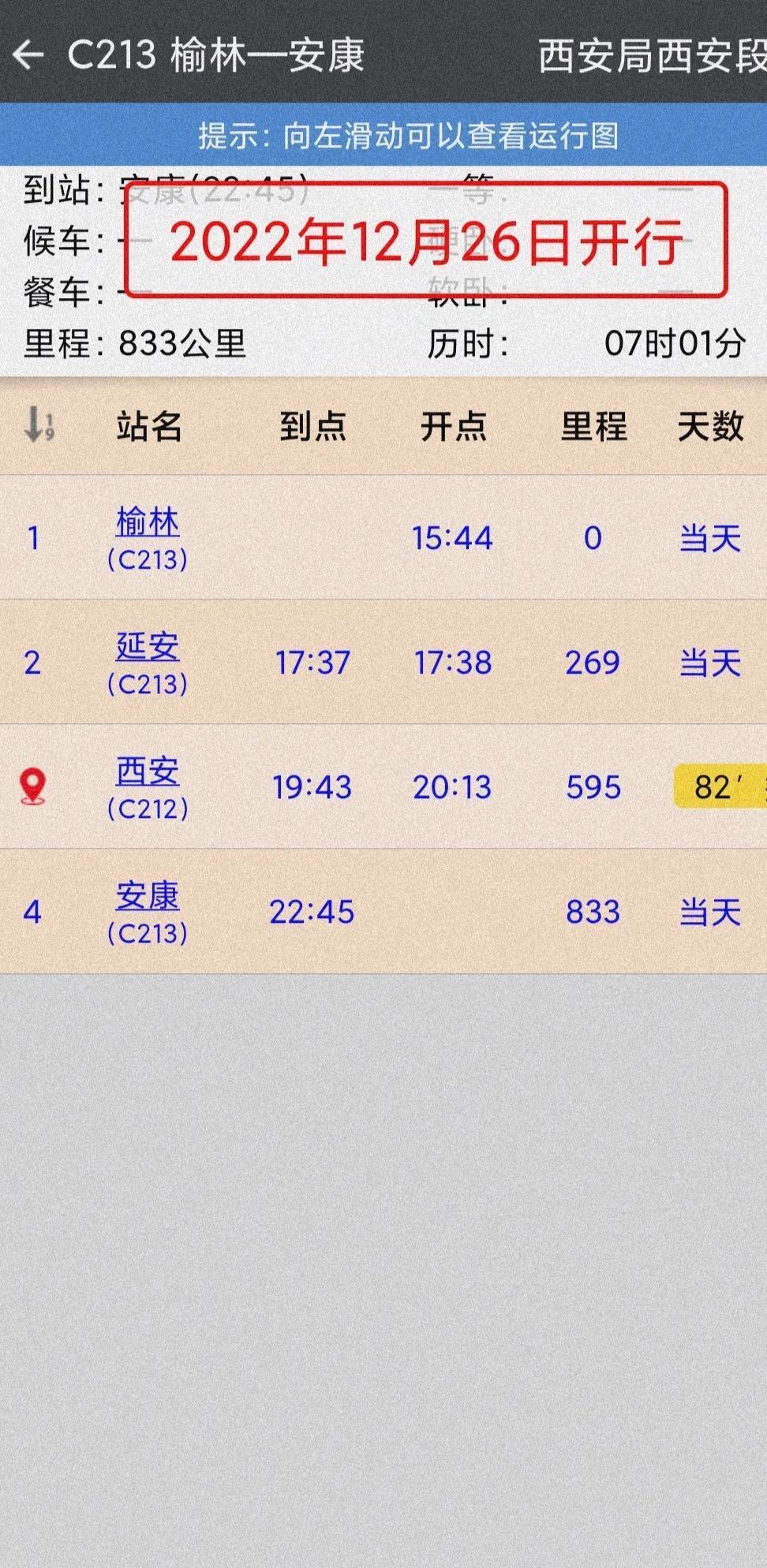Open the 榆林 station link

coord(148,522)
